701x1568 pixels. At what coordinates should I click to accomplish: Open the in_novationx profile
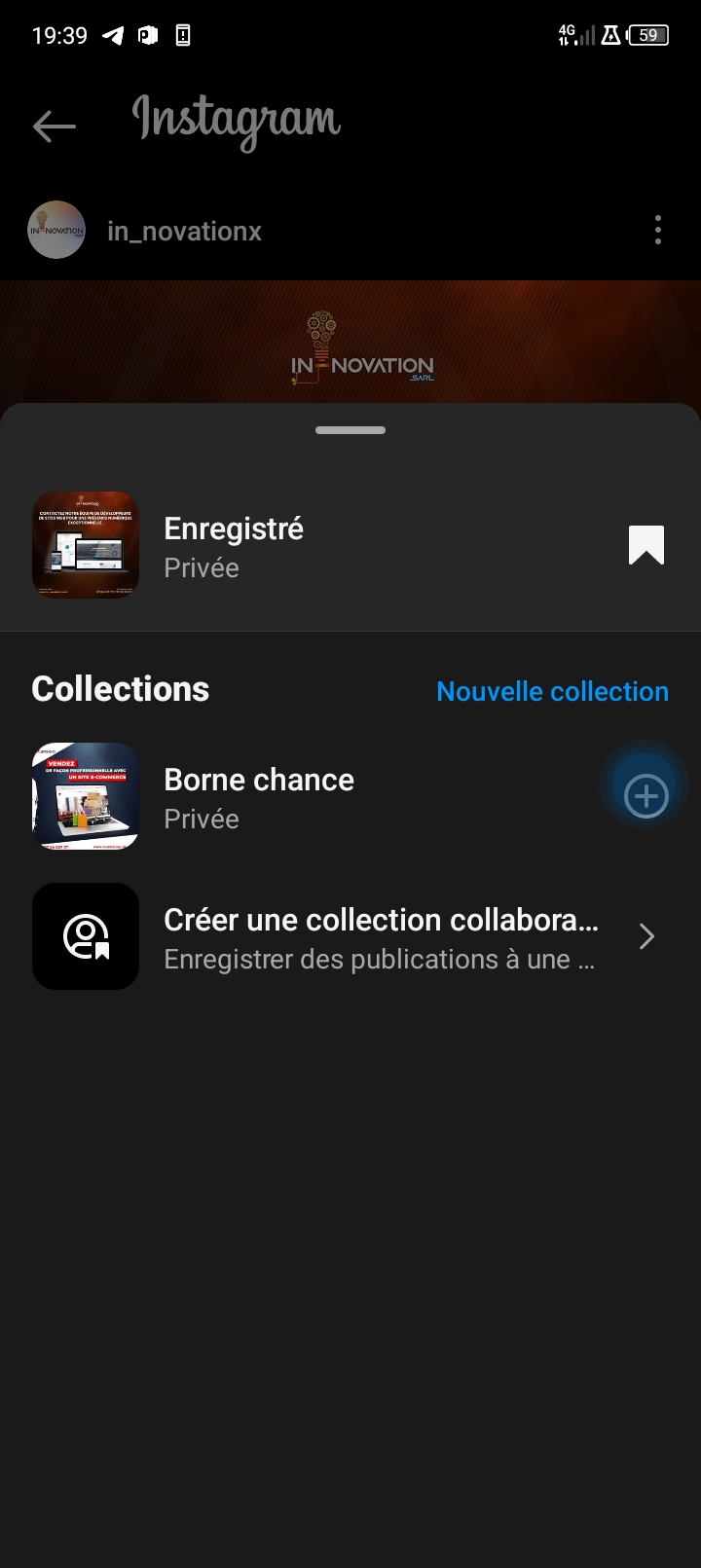pyautogui.click(x=184, y=232)
